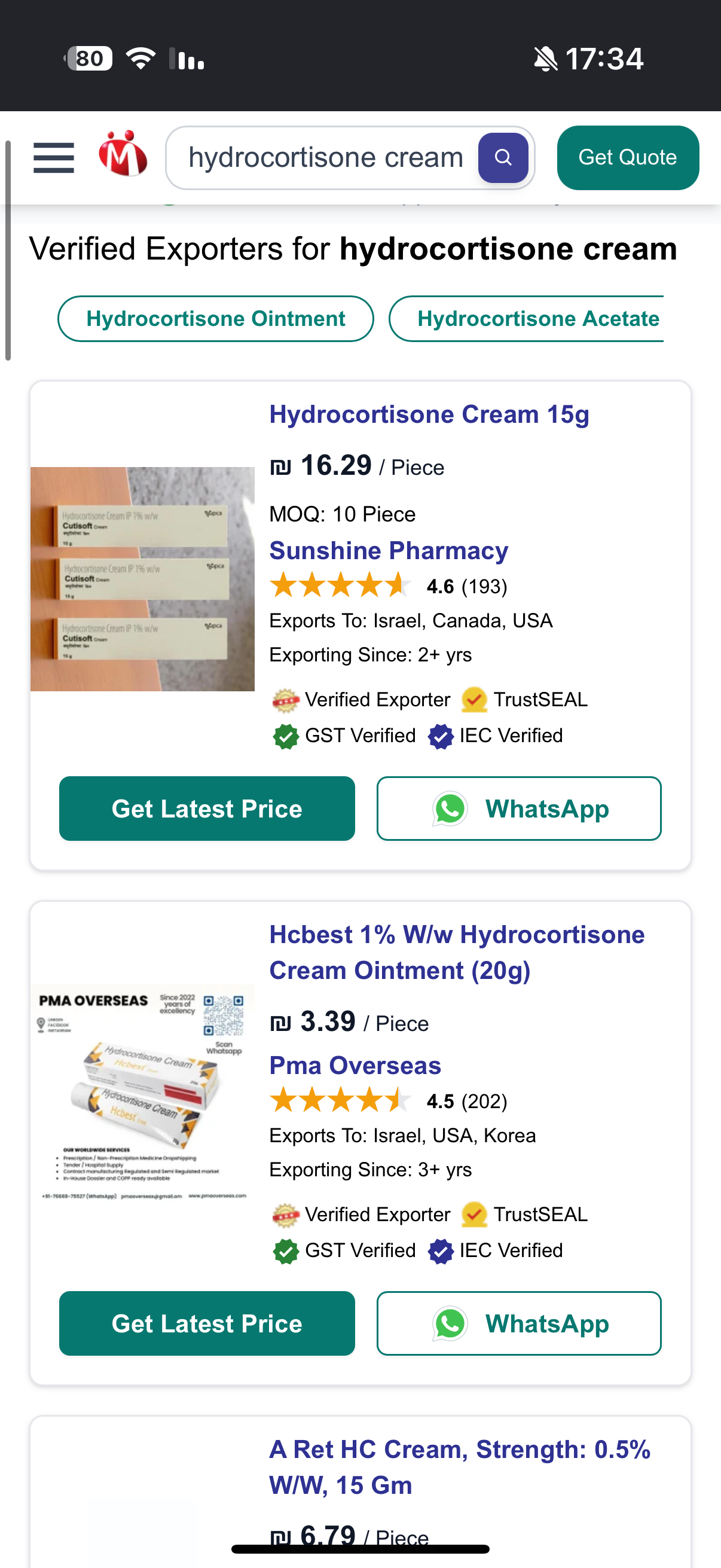The width and height of the screenshot is (721, 1568).
Task: Open the Cutisoft cream product image
Action: [x=142, y=579]
